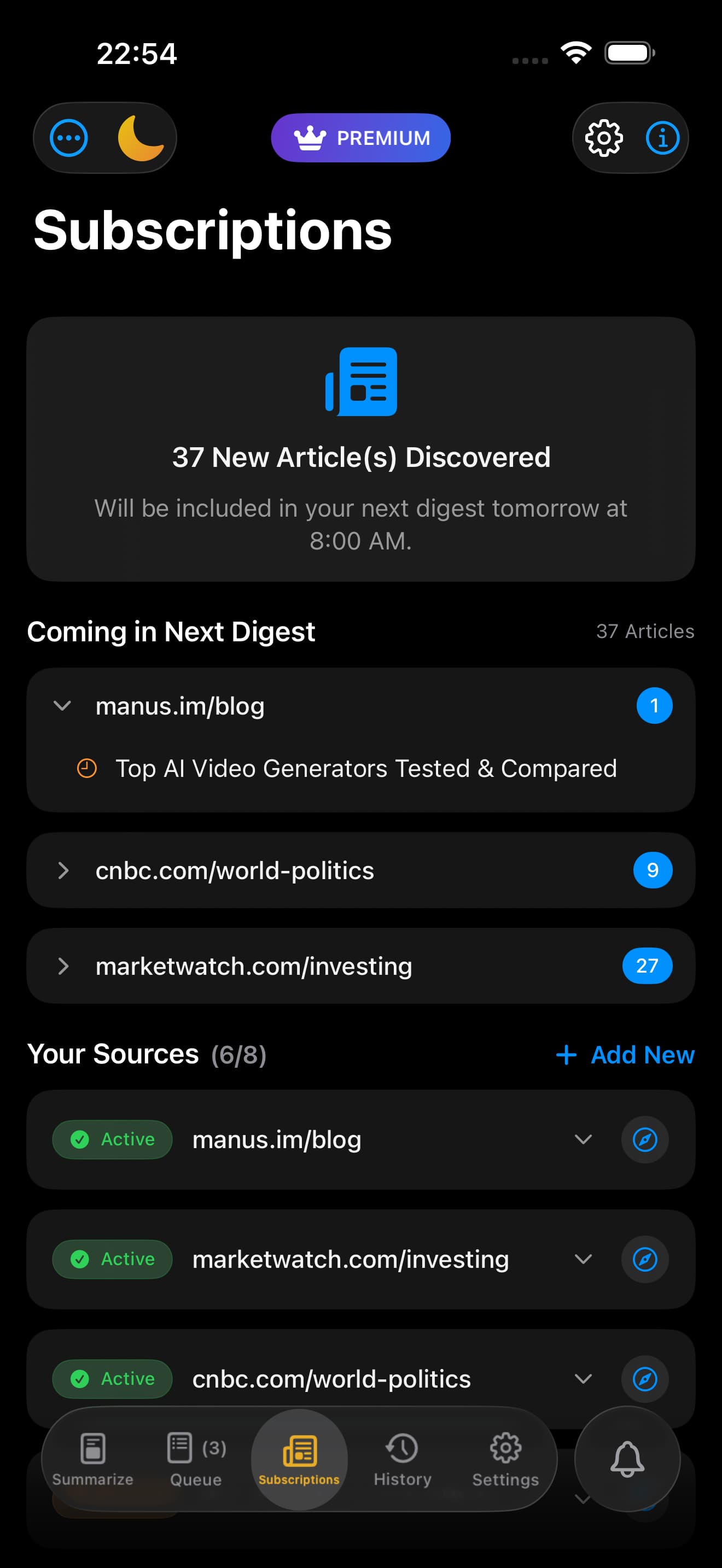Tap the compass icon for marketwatch.com/investing

coord(645,1260)
